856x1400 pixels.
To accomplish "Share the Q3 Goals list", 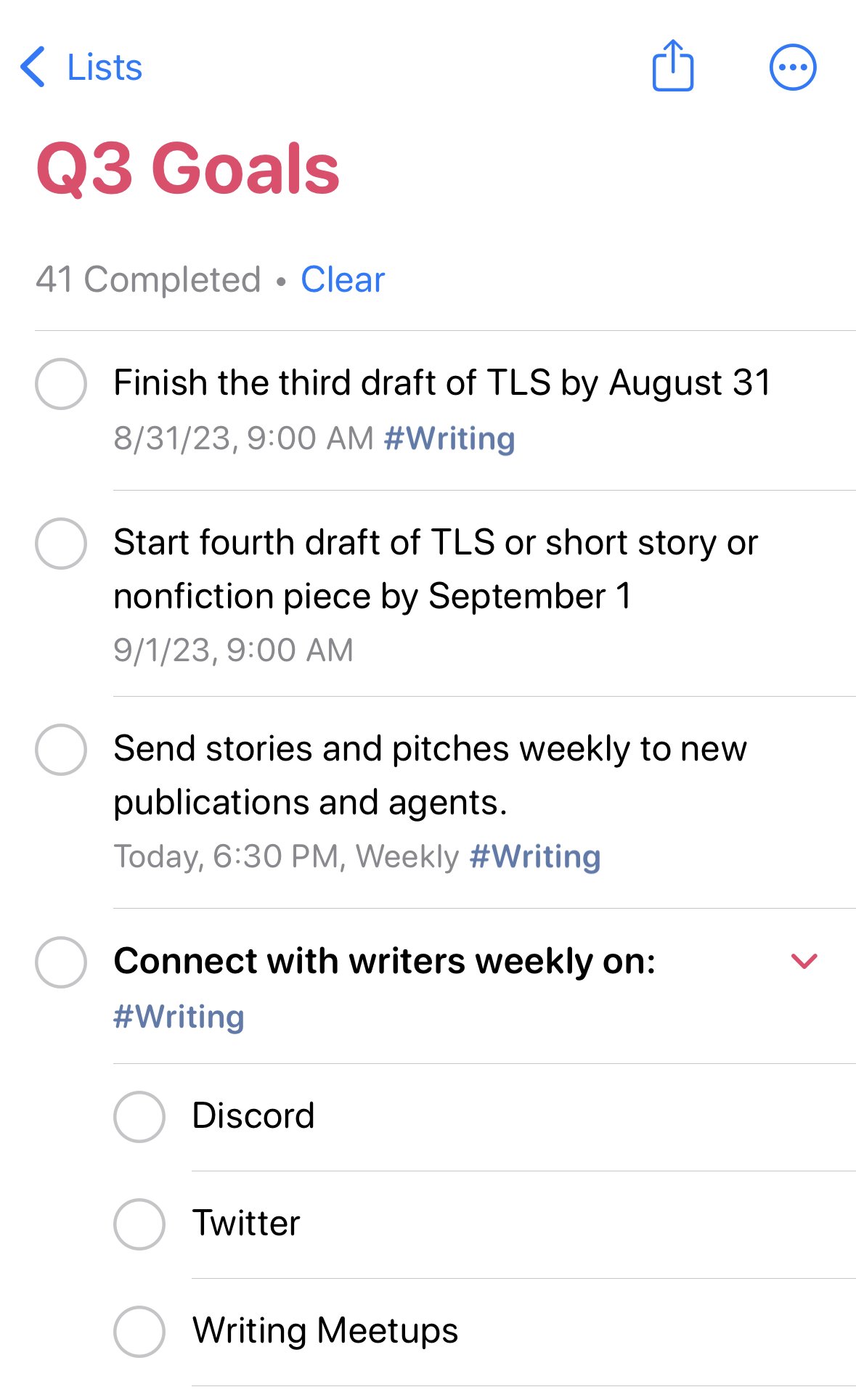I will tap(673, 65).
